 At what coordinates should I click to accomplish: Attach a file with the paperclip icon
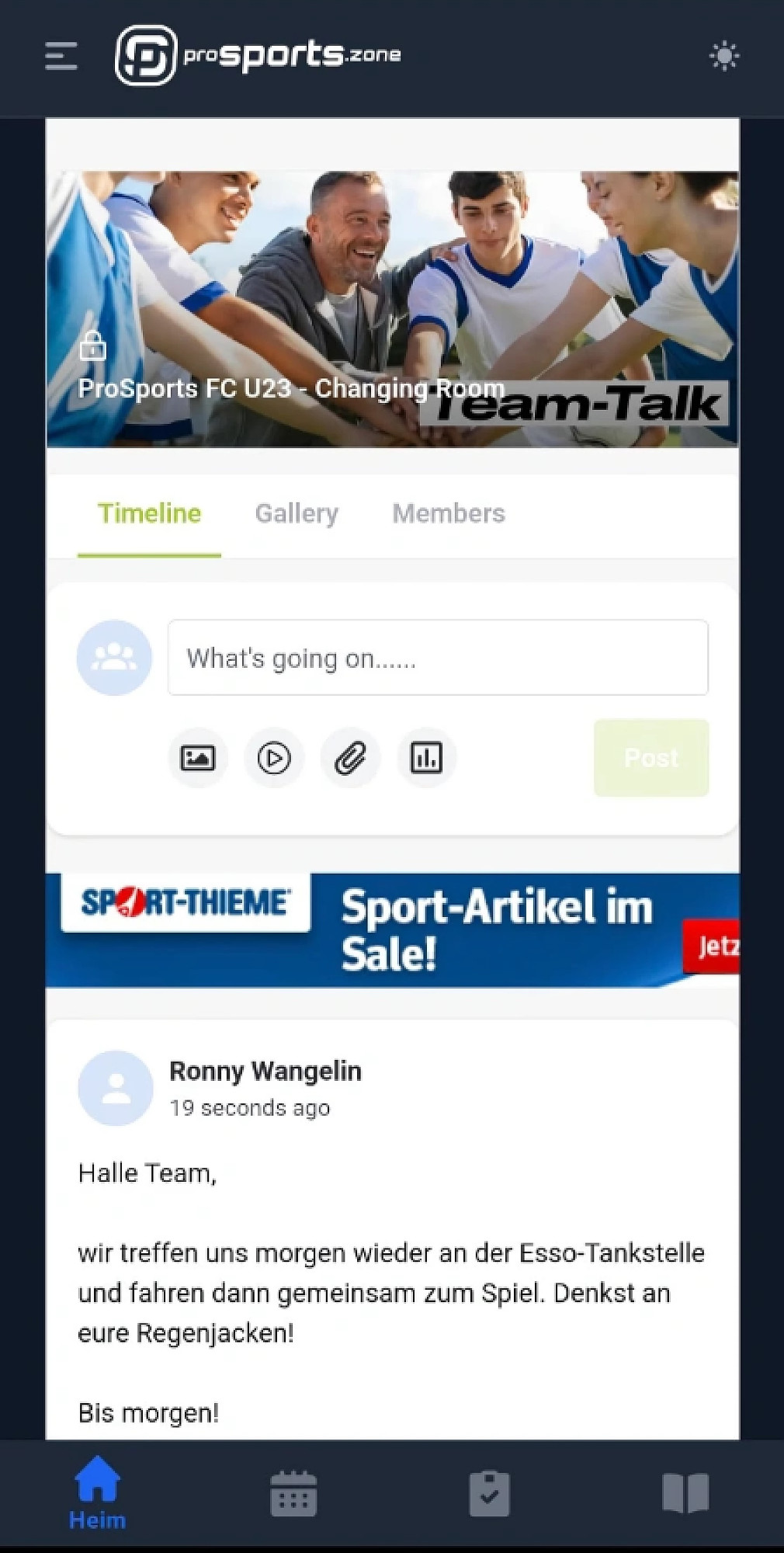coord(350,757)
